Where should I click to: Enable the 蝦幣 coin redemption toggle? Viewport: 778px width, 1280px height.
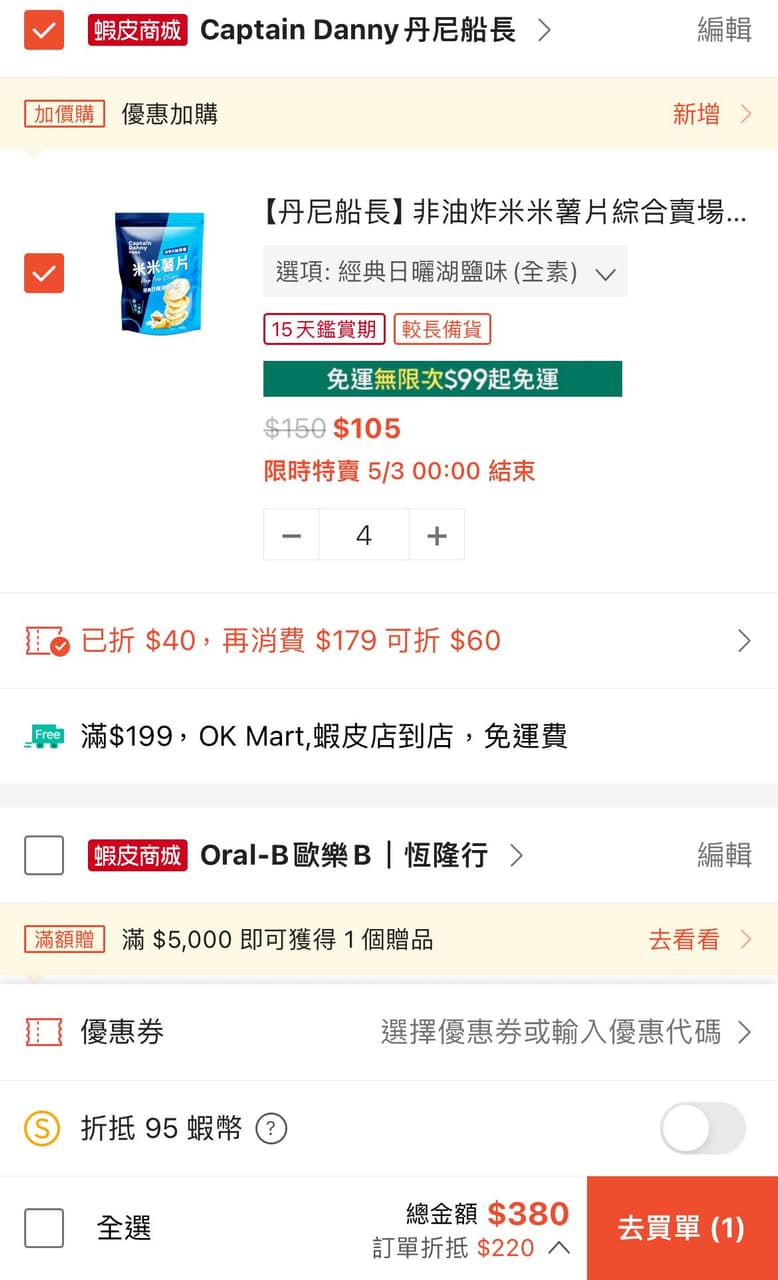pos(702,1127)
